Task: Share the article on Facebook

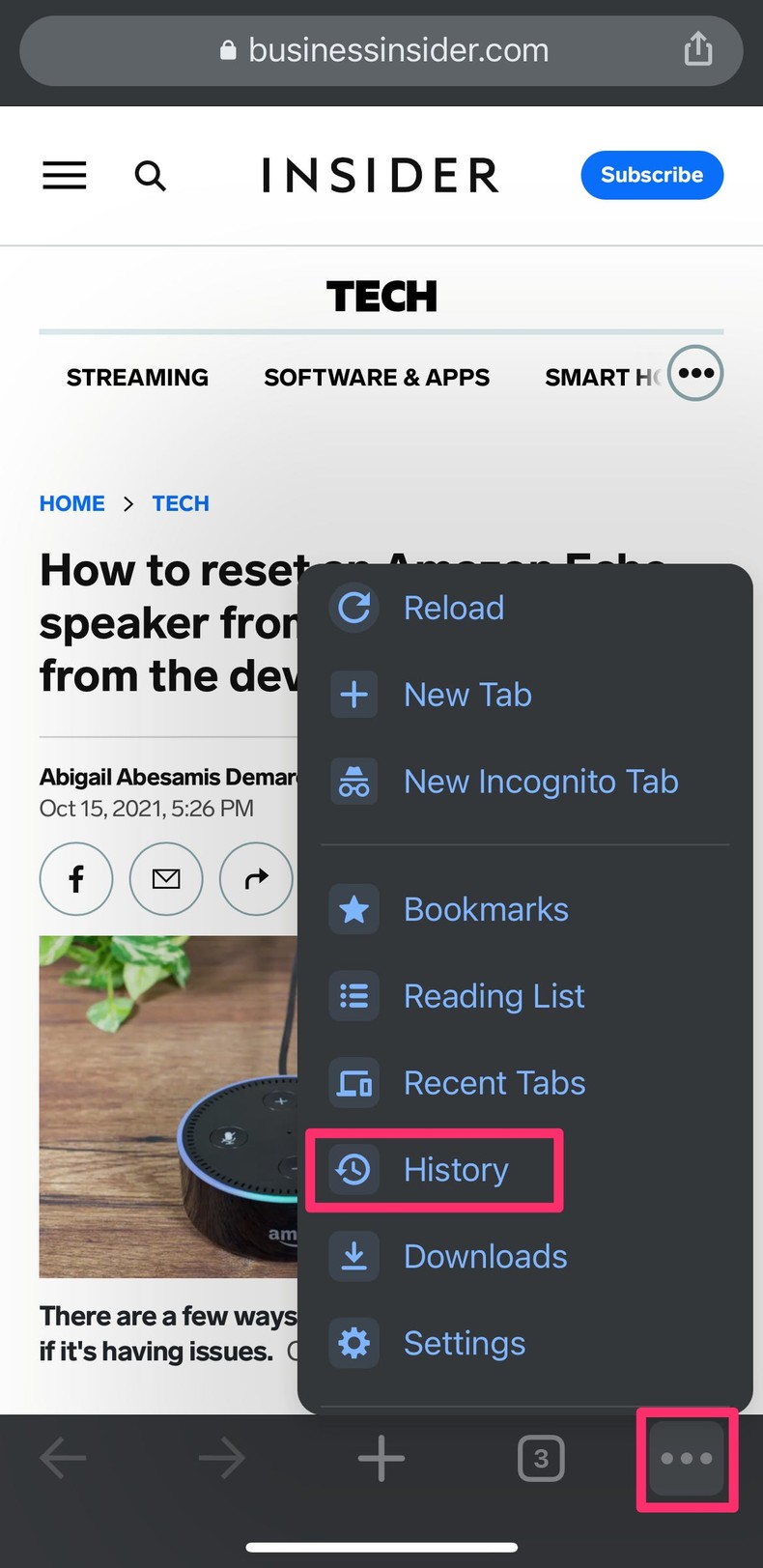Action: [76, 879]
